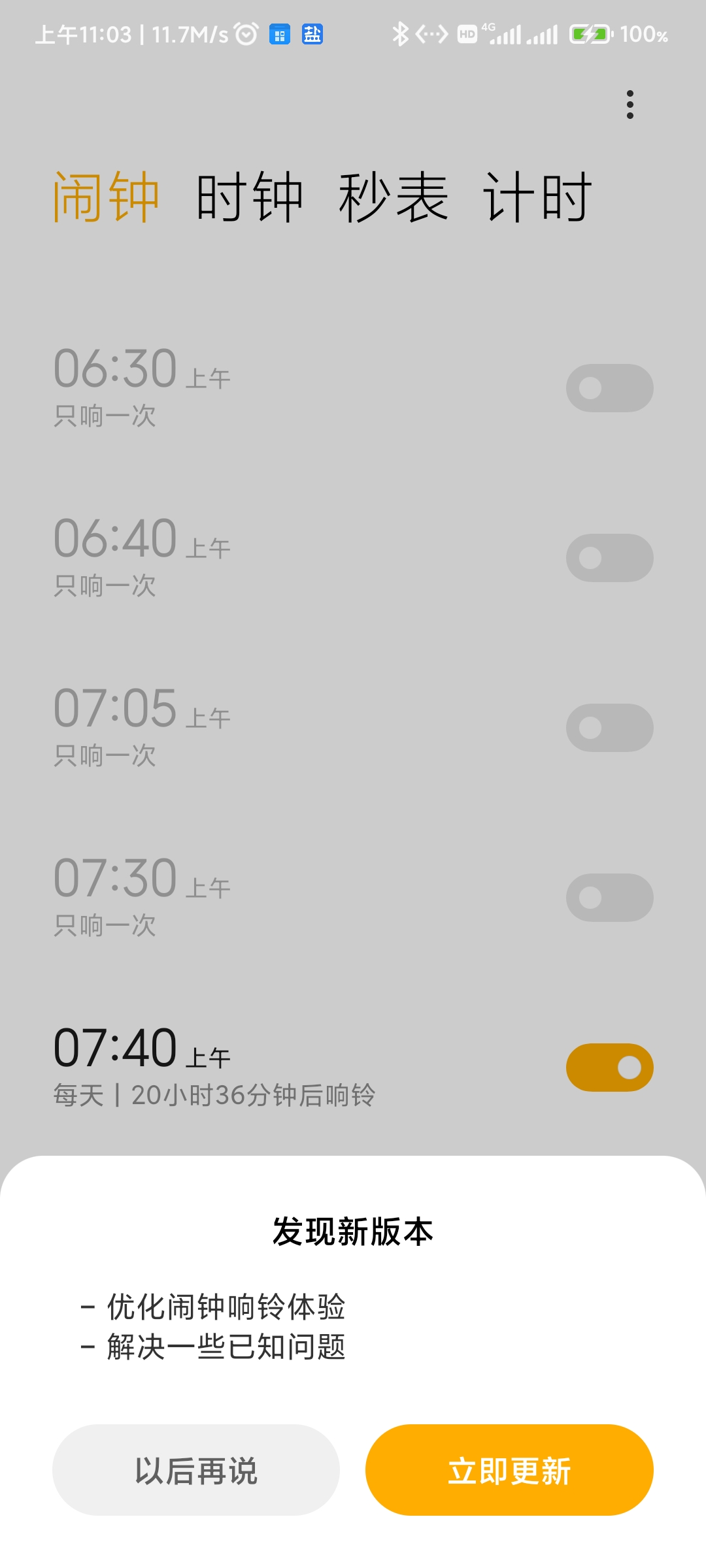Toggle the 07:05 alarm on
706x1568 pixels.
[609, 728]
